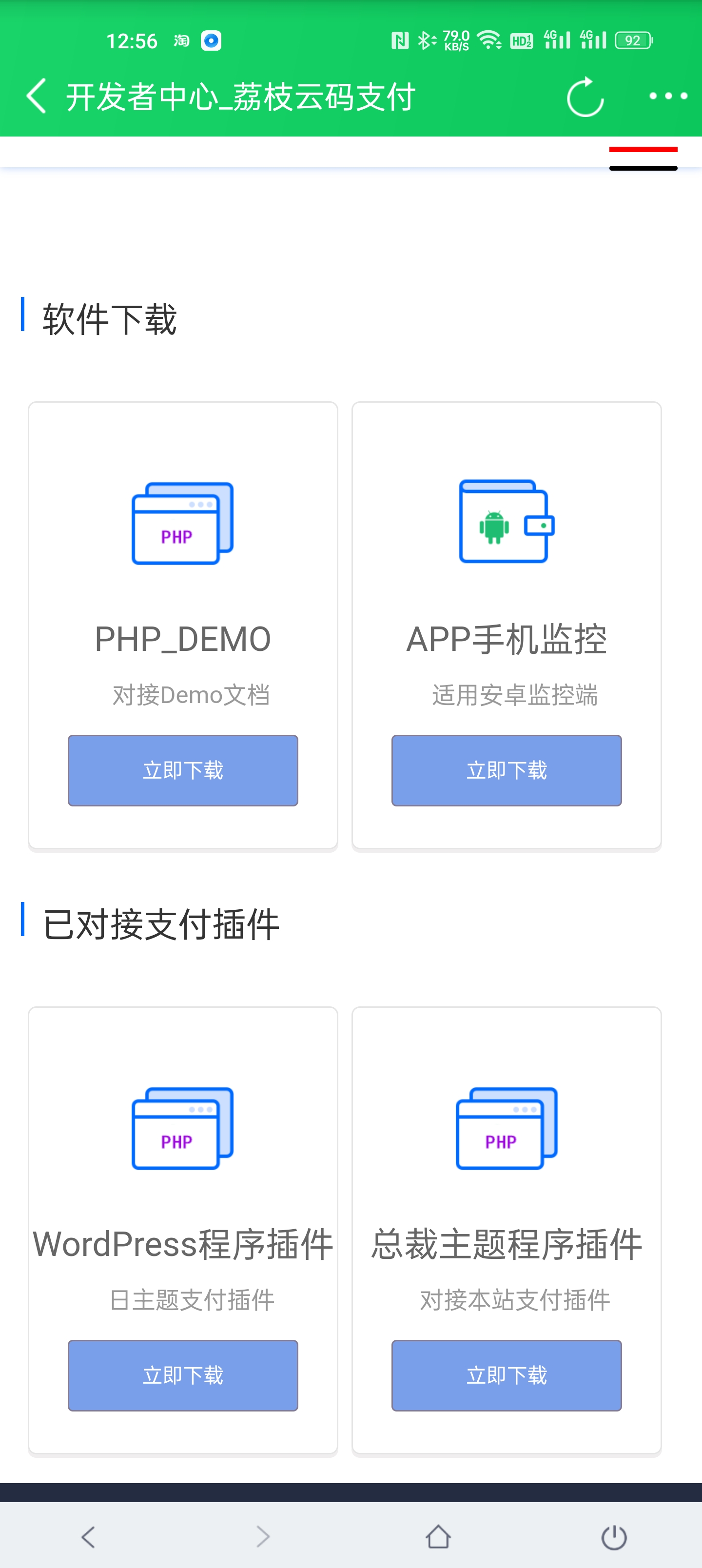This screenshot has width=702, height=1568.
Task: Download the APP手机监控 Android app
Action: click(507, 771)
